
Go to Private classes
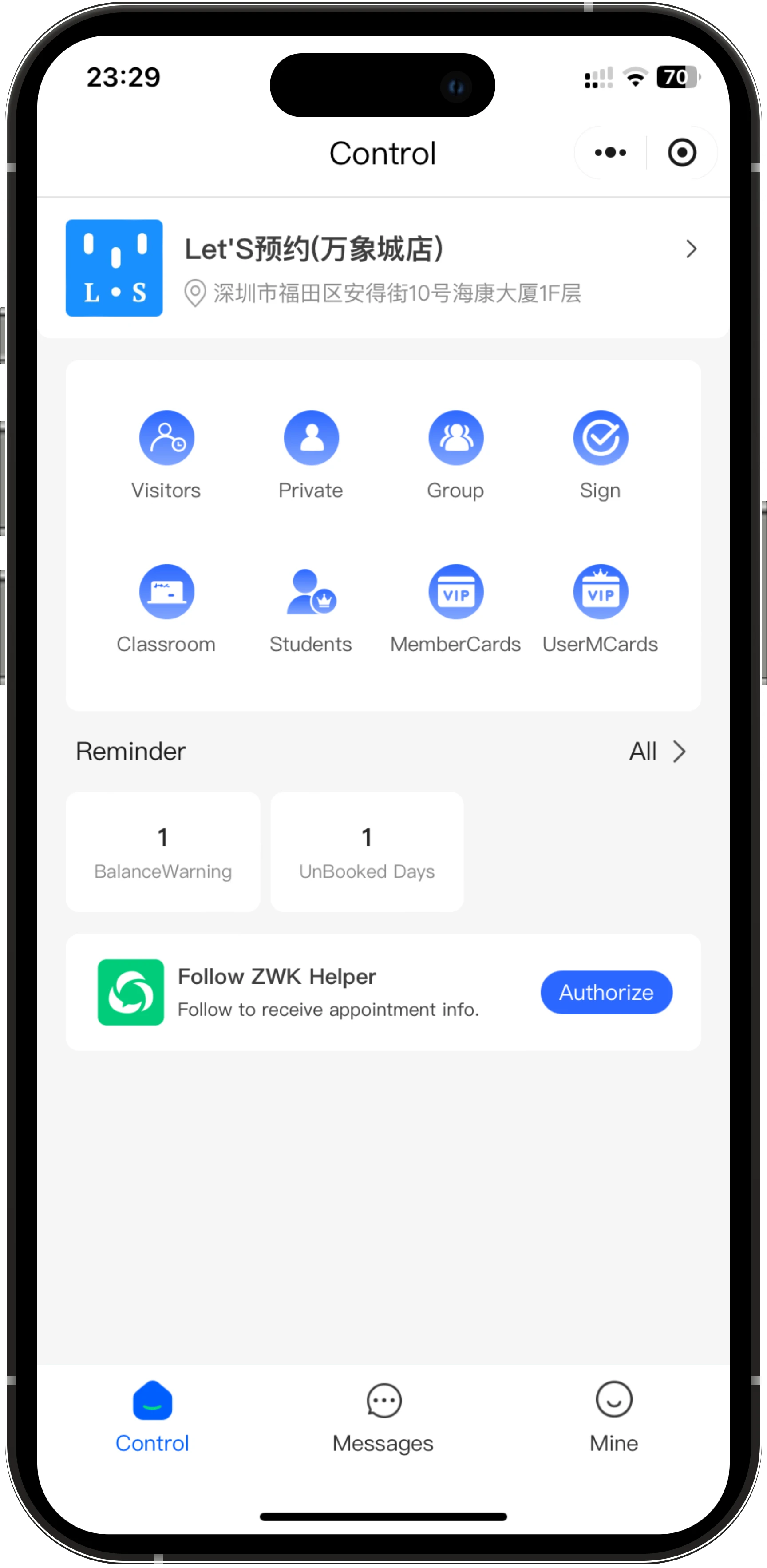coord(311,454)
